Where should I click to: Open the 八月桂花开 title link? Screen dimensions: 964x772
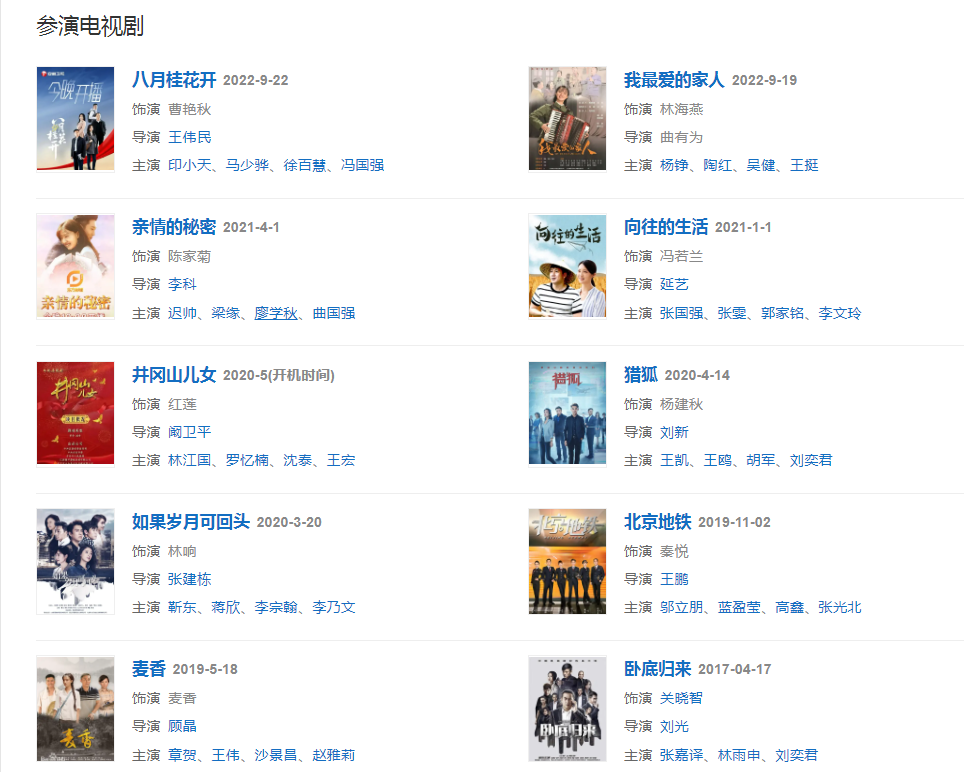point(174,80)
